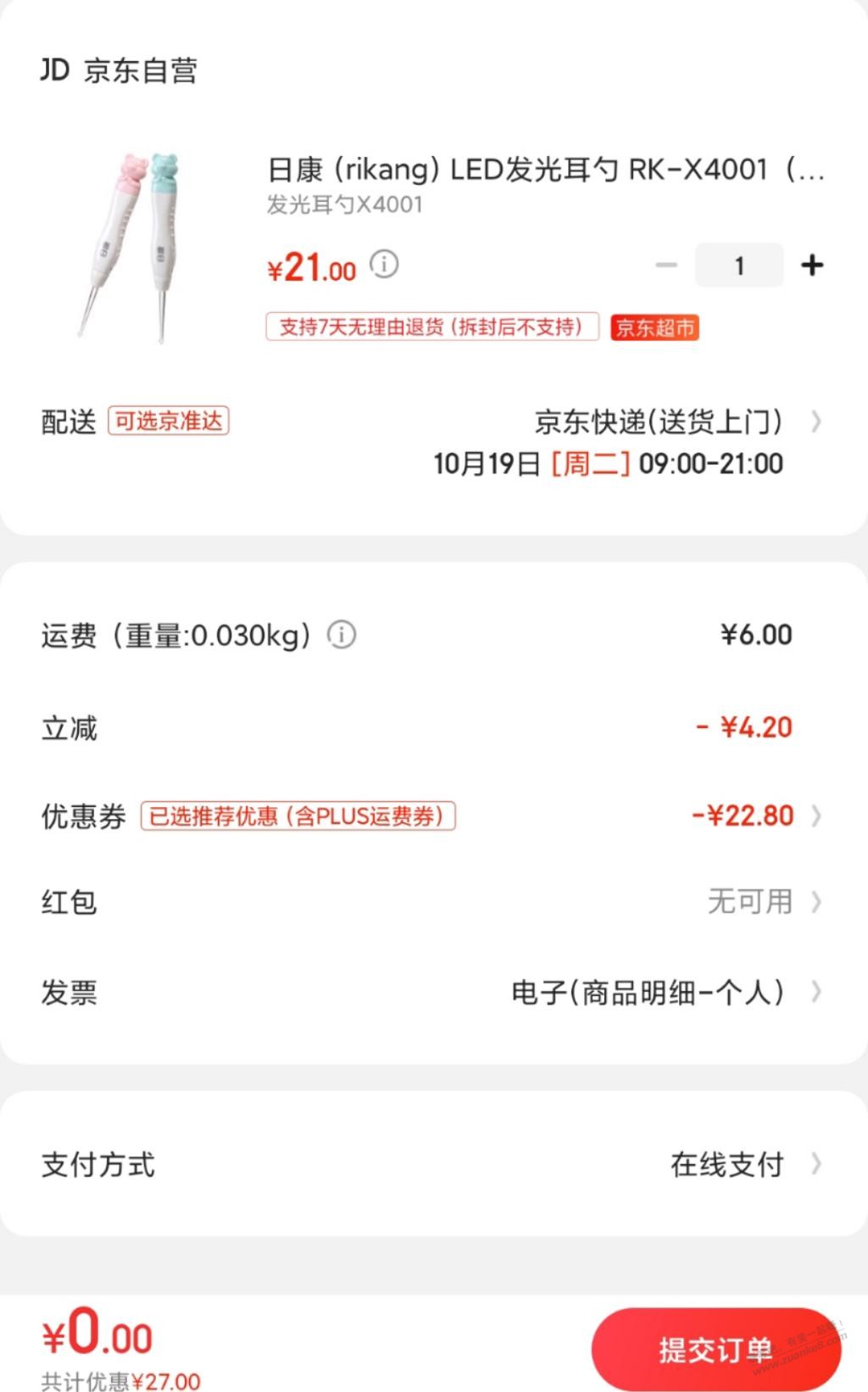Open the 优惠券 coupon selection row
This screenshot has width=868, height=1392.
pyautogui.click(x=432, y=816)
